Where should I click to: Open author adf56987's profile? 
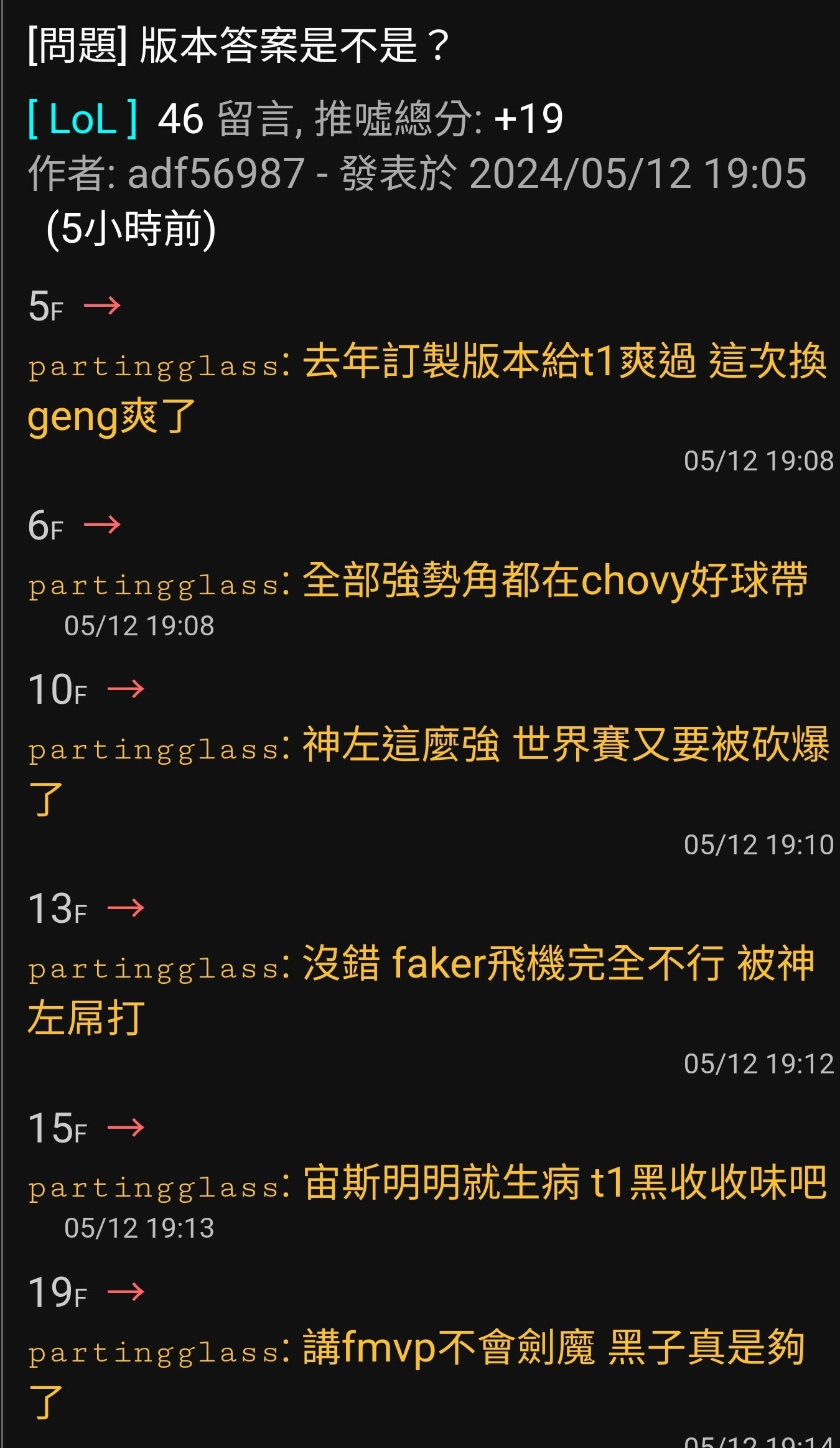click(x=216, y=173)
